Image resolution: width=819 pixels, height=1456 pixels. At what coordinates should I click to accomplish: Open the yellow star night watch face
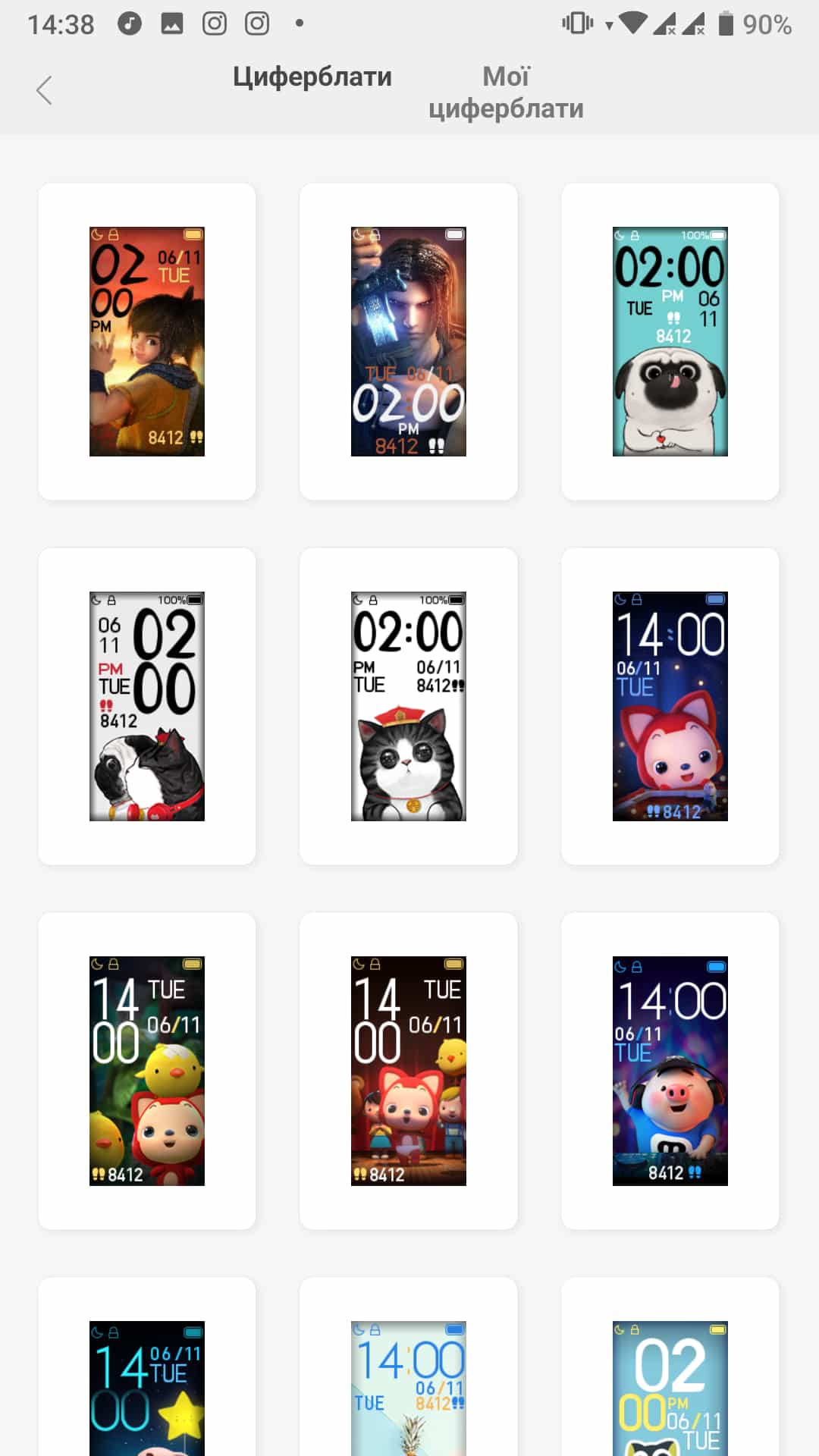(x=147, y=1388)
